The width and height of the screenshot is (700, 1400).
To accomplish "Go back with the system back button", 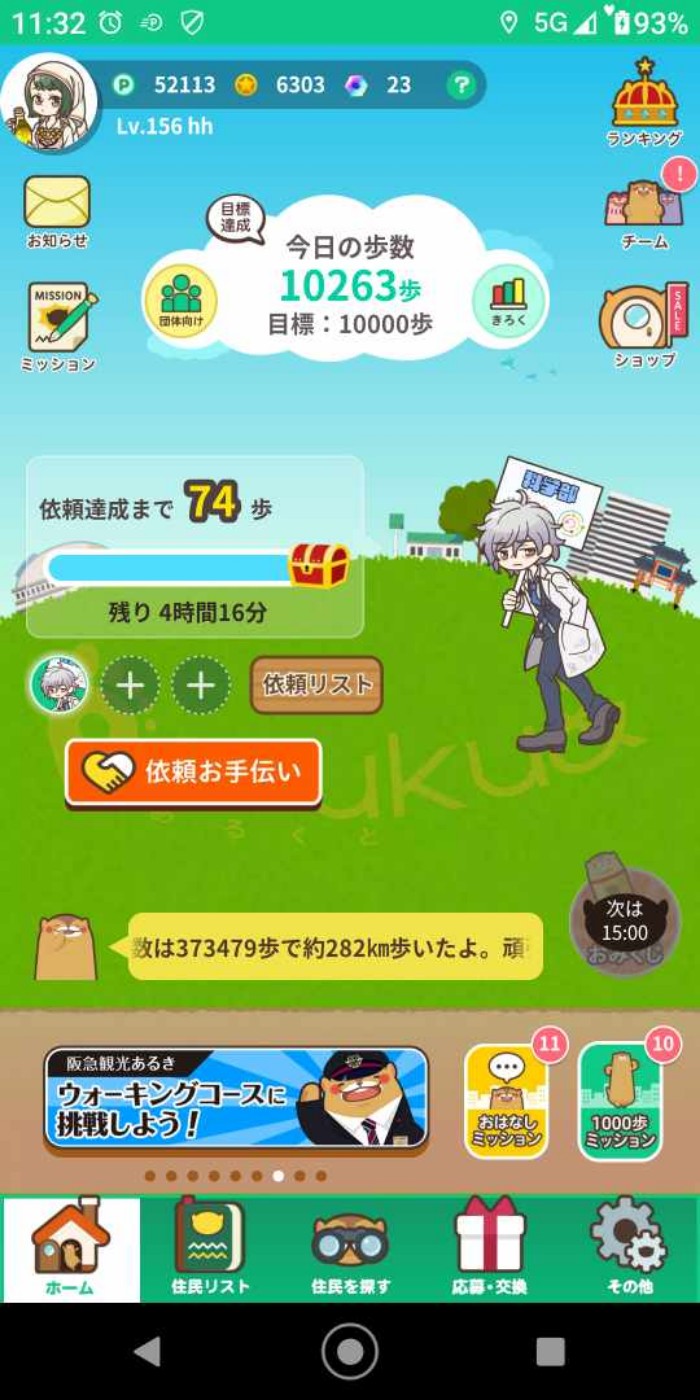I will 147,1351.
